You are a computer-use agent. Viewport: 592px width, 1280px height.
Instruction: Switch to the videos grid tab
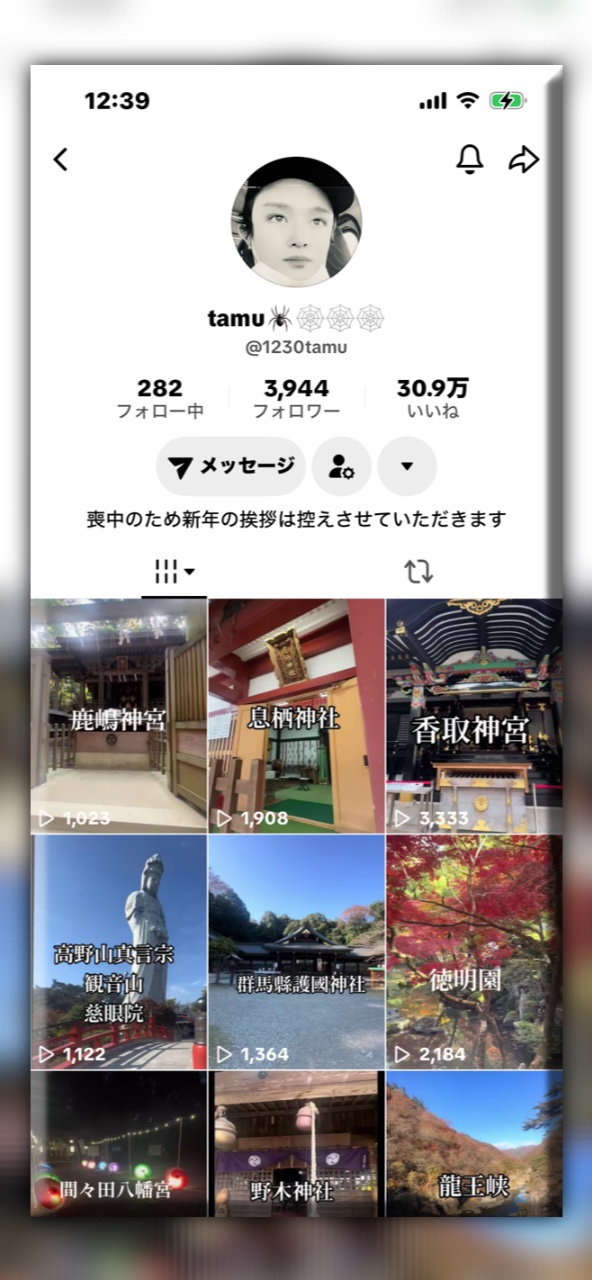(x=174, y=572)
